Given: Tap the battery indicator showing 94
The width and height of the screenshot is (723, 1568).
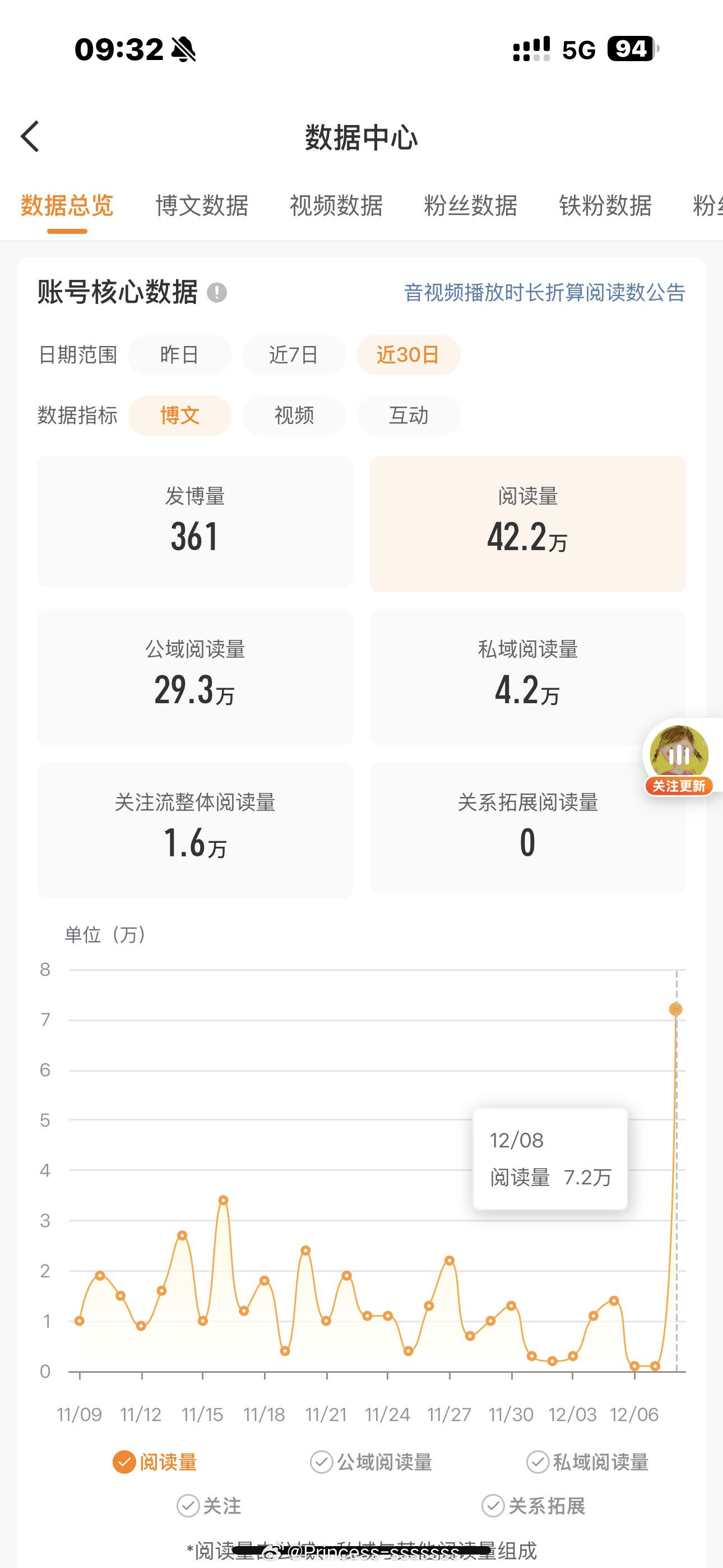Looking at the screenshot, I should (x=630, y=49).
